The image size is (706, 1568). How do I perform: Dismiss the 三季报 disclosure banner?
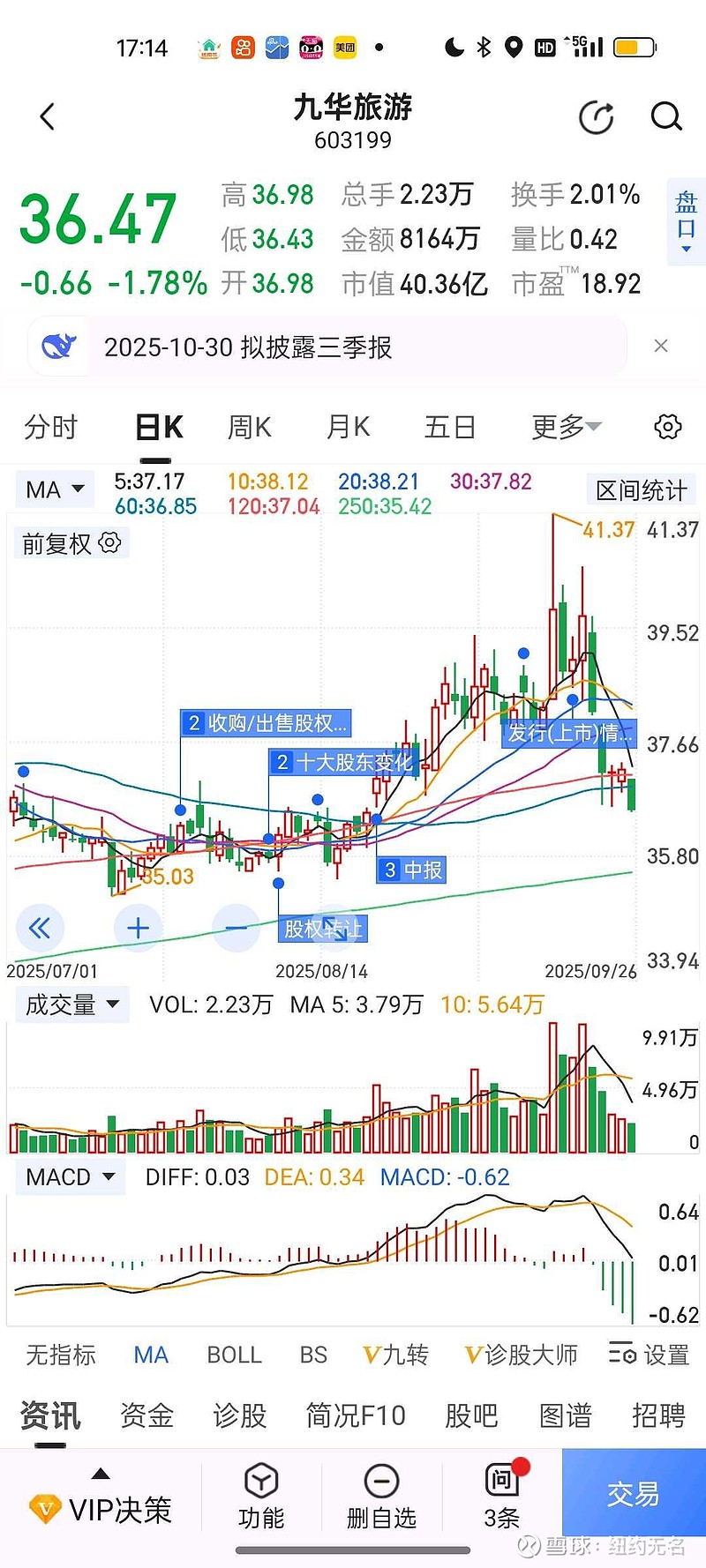660,347
